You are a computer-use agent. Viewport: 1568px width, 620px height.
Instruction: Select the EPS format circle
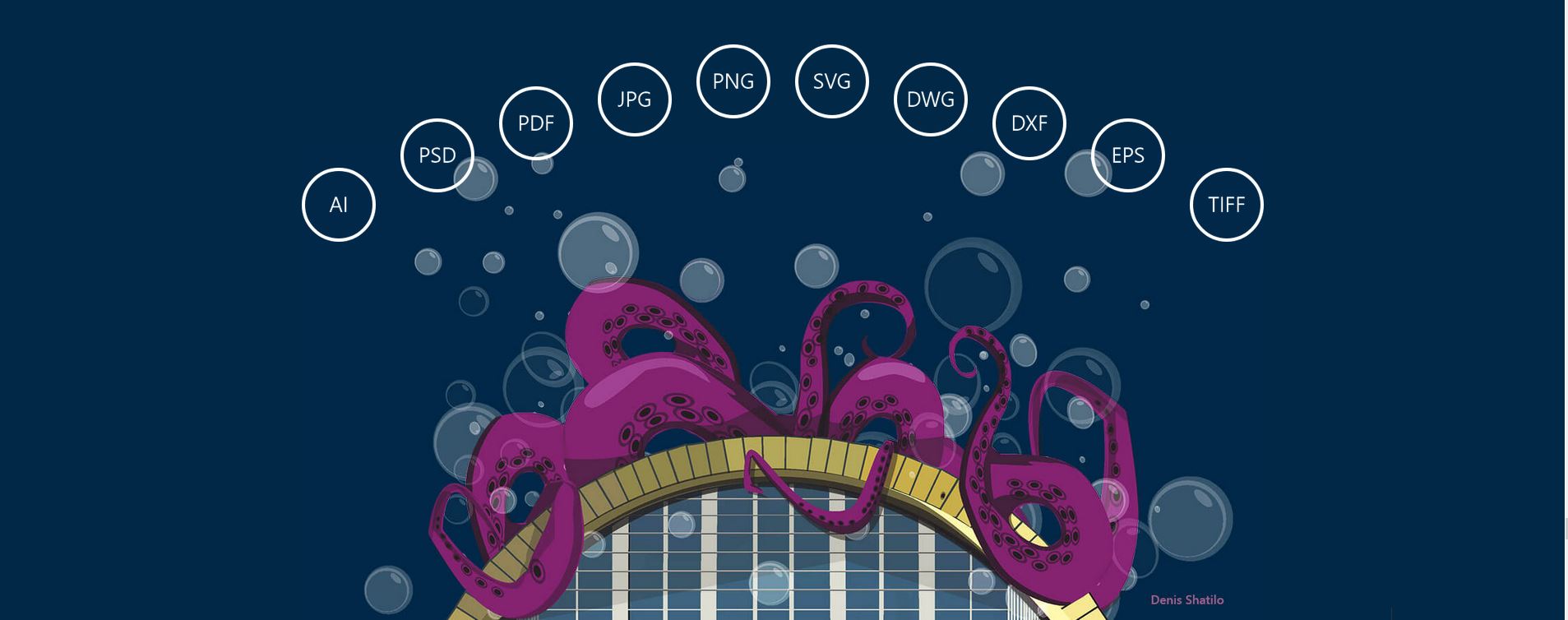click(x=1128, y=155)
